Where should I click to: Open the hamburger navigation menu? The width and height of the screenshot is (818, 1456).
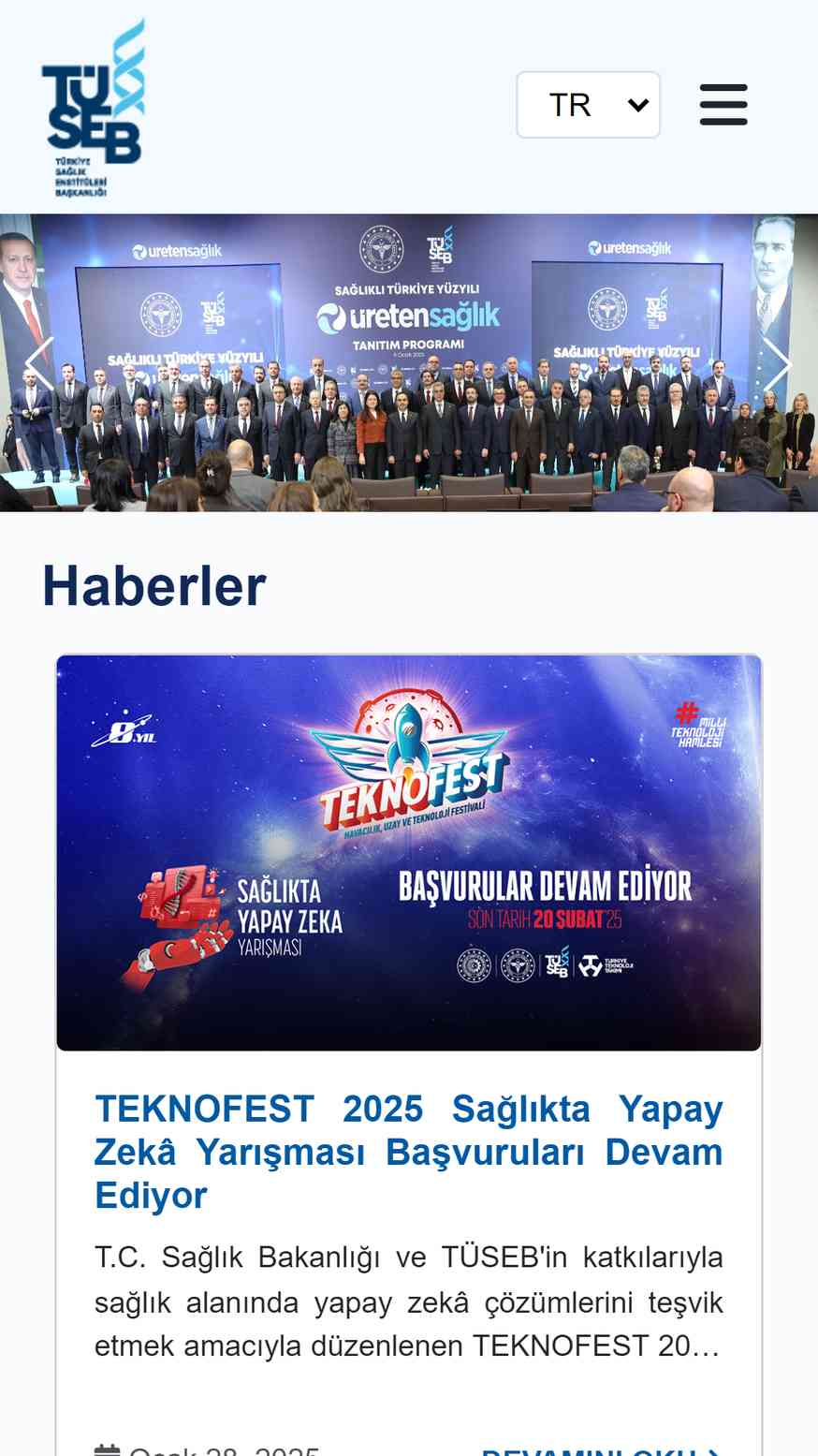[x=723, y=105]
